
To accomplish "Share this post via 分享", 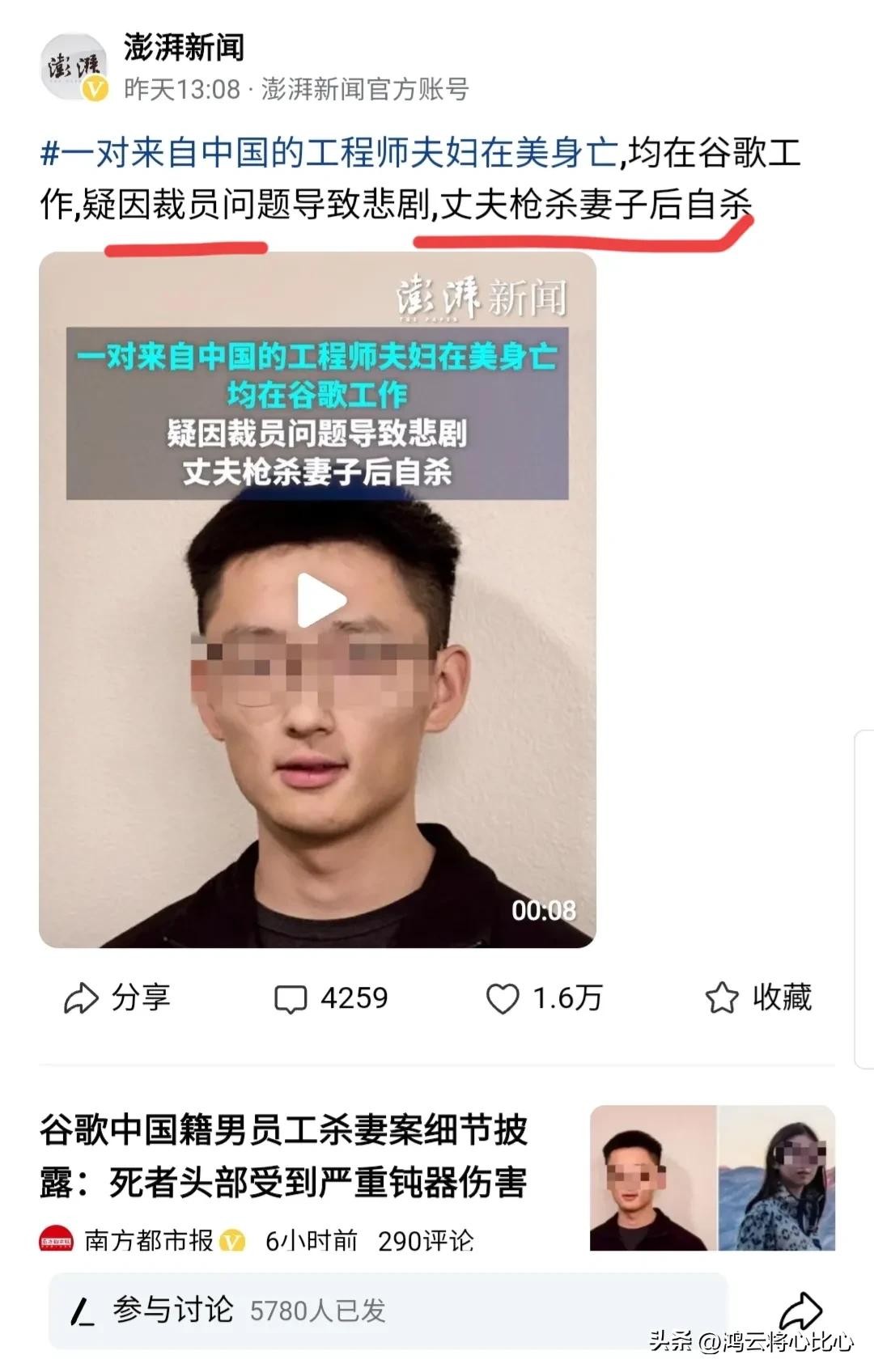I will click(117, 997).
